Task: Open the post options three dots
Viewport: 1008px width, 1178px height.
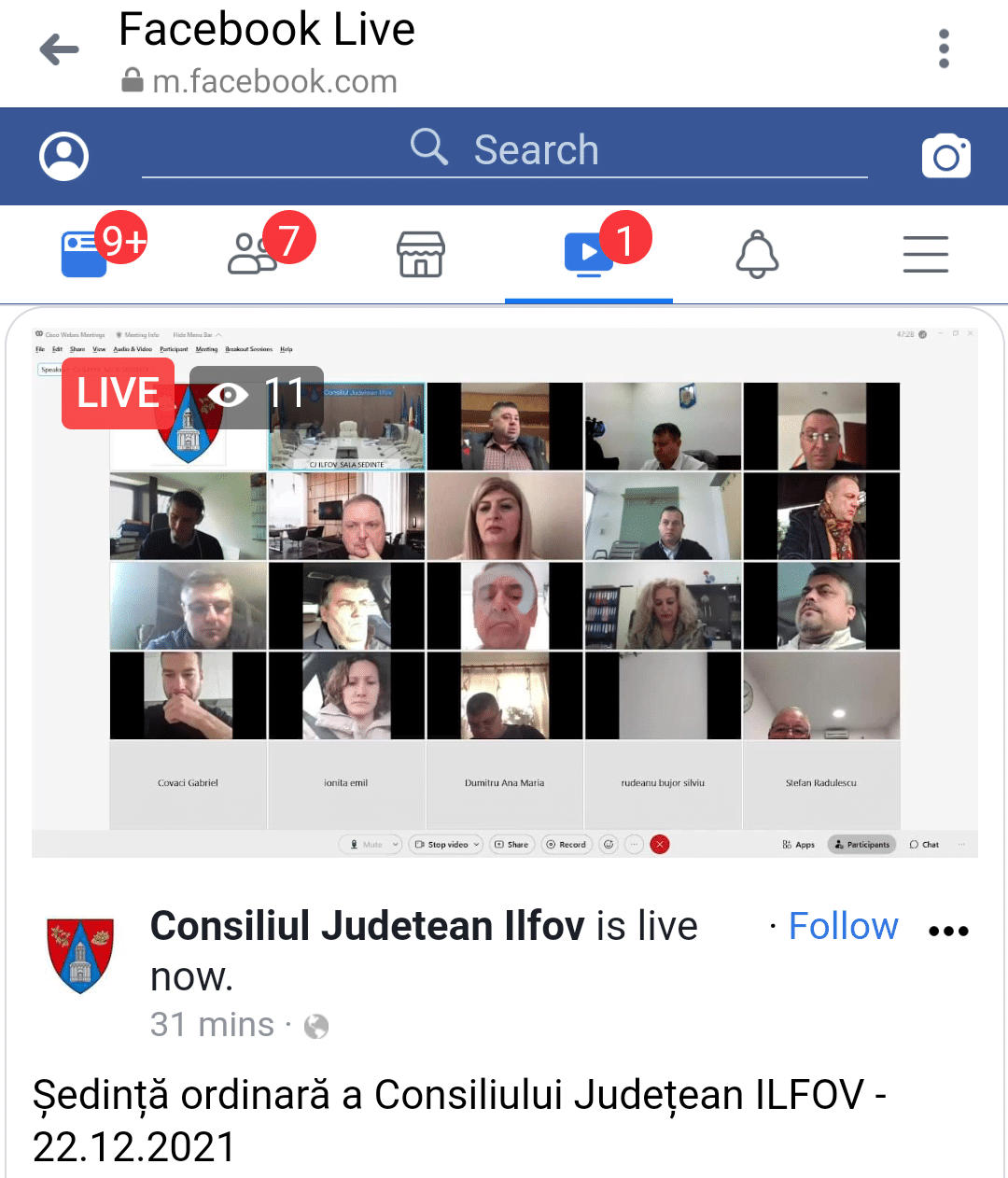Action: pyautogui.click(x=948, y=931)
